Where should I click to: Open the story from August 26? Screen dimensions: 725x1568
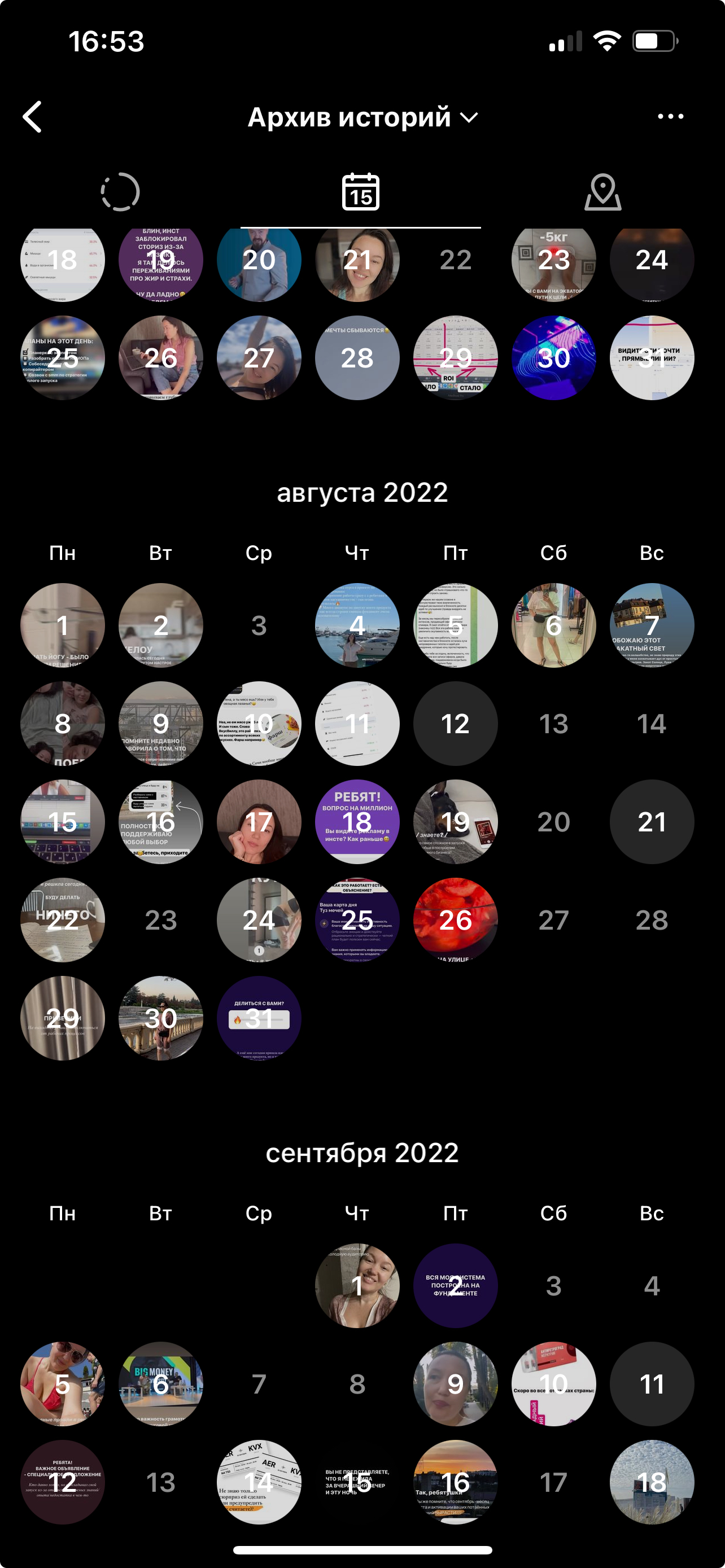tap(455, 919)
